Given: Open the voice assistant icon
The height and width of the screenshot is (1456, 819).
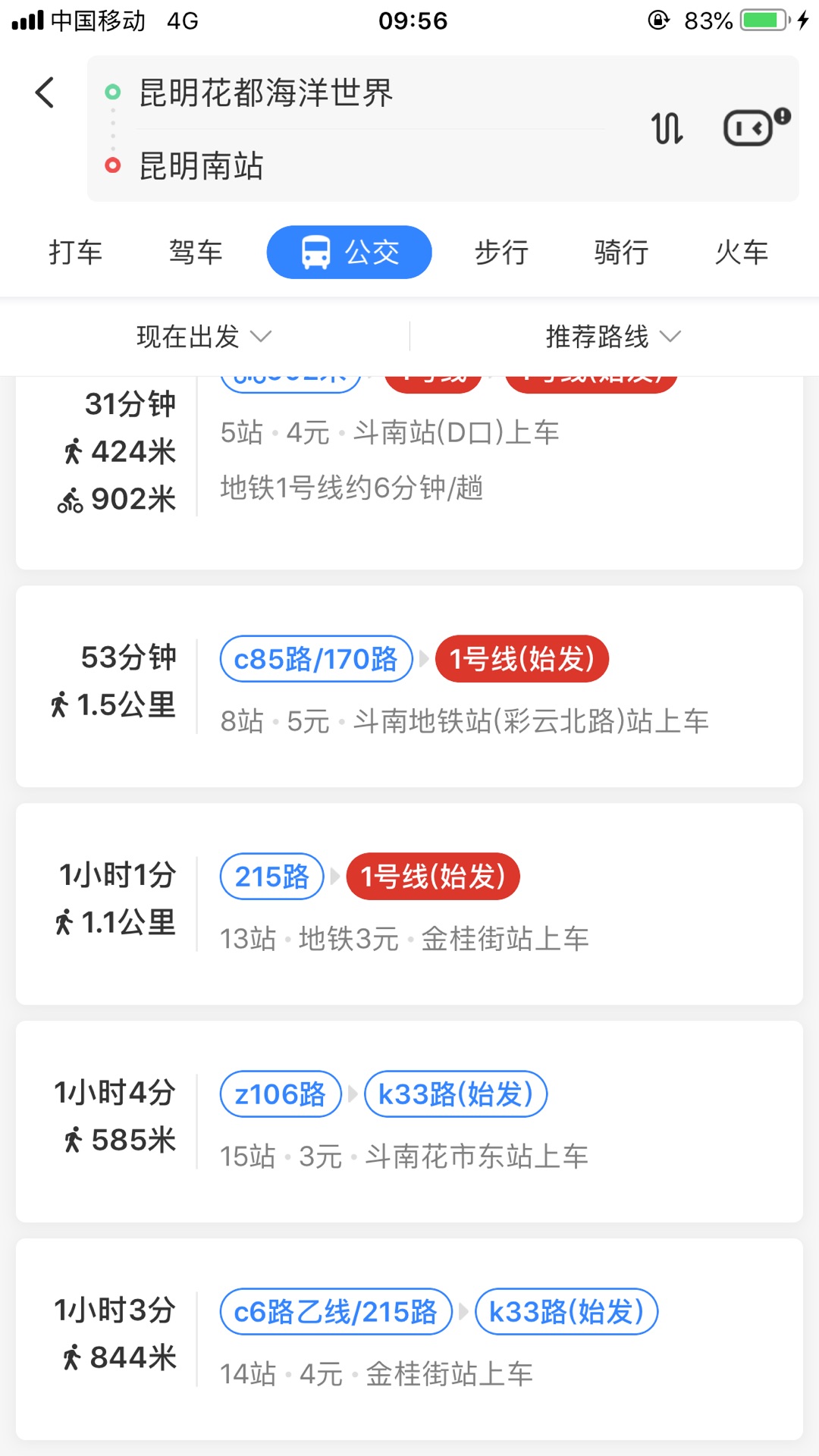Looking at the screenshot, I should tap(755, 127).
